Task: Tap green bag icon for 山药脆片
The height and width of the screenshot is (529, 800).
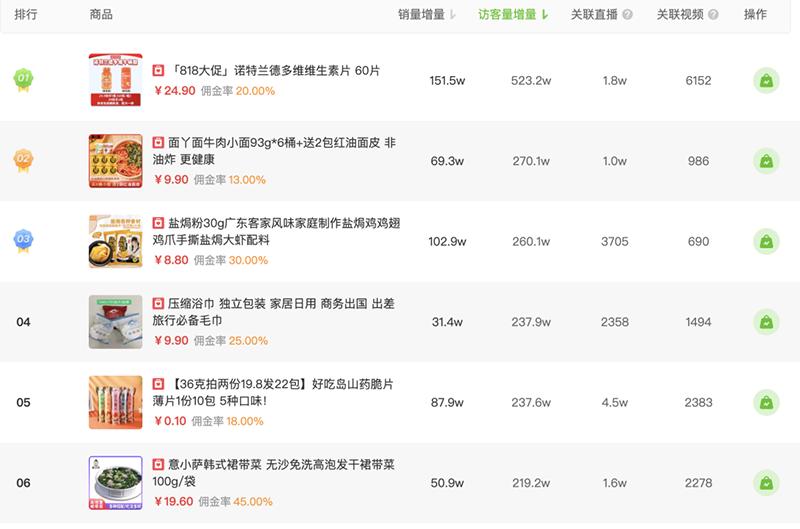Action: tap(765, 402)
